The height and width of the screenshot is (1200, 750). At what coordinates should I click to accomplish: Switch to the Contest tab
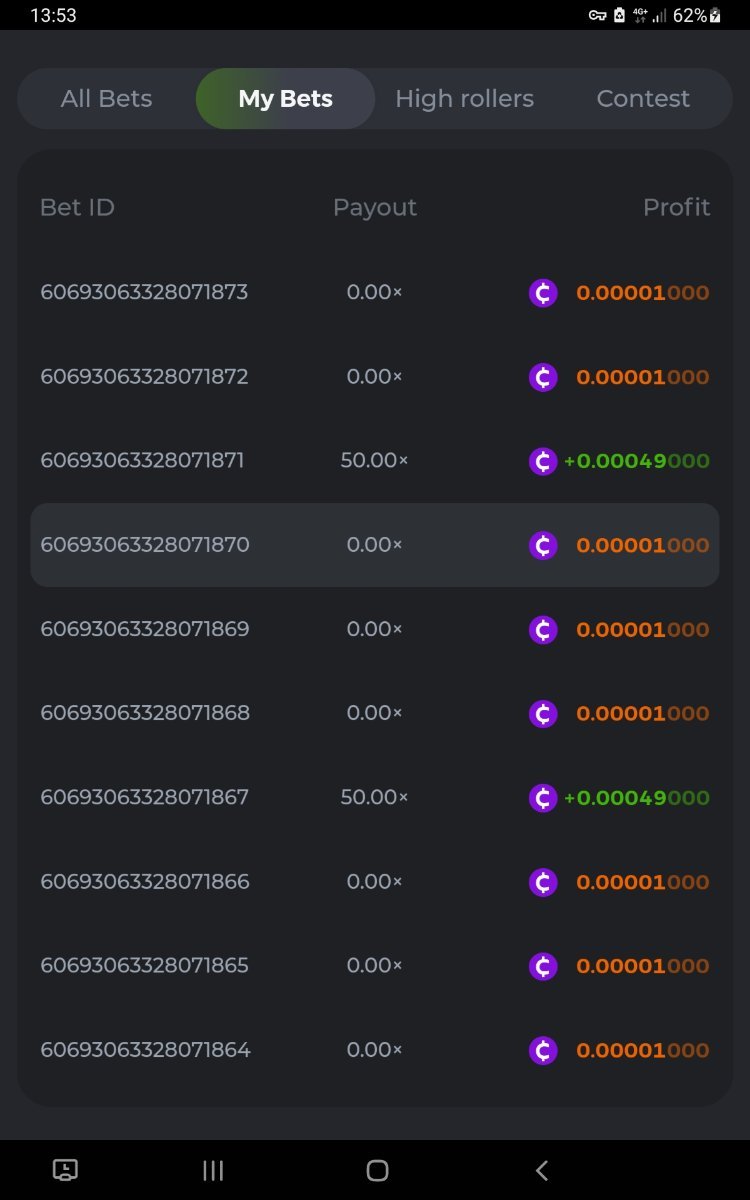pyautogui.click(x=643, y=99)
